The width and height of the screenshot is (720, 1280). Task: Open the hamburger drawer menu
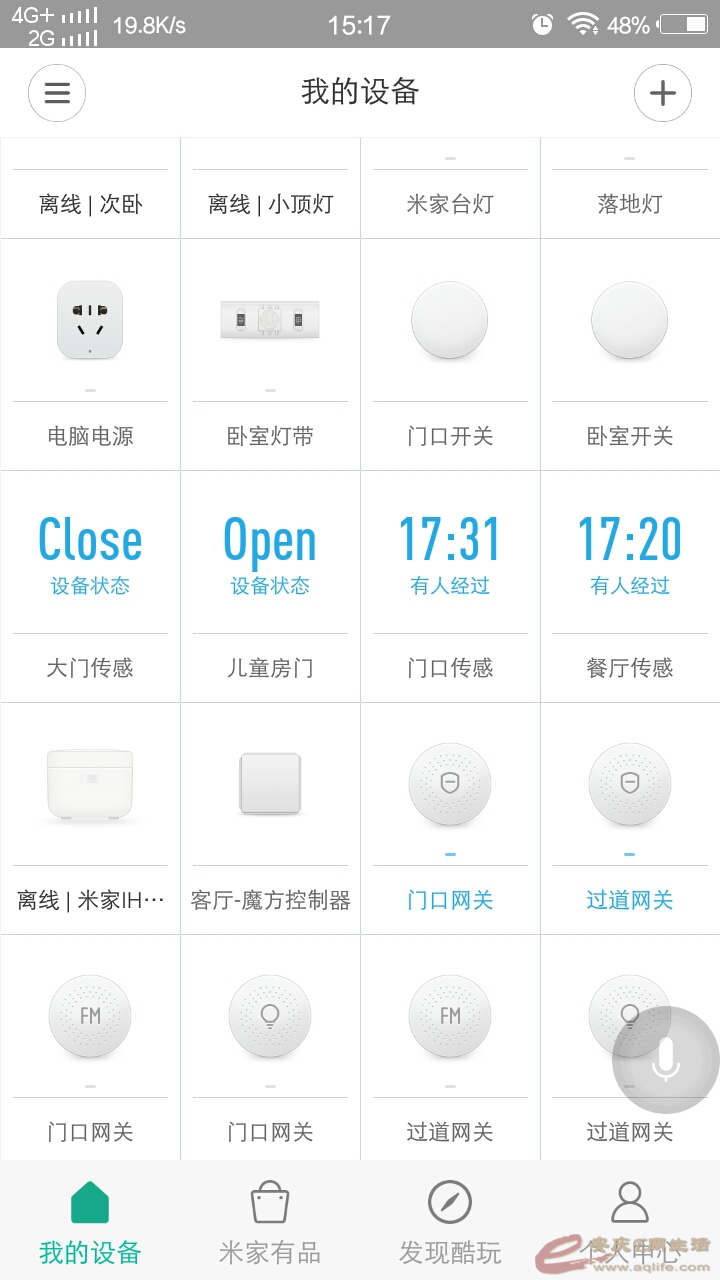(x=57, y=93)
